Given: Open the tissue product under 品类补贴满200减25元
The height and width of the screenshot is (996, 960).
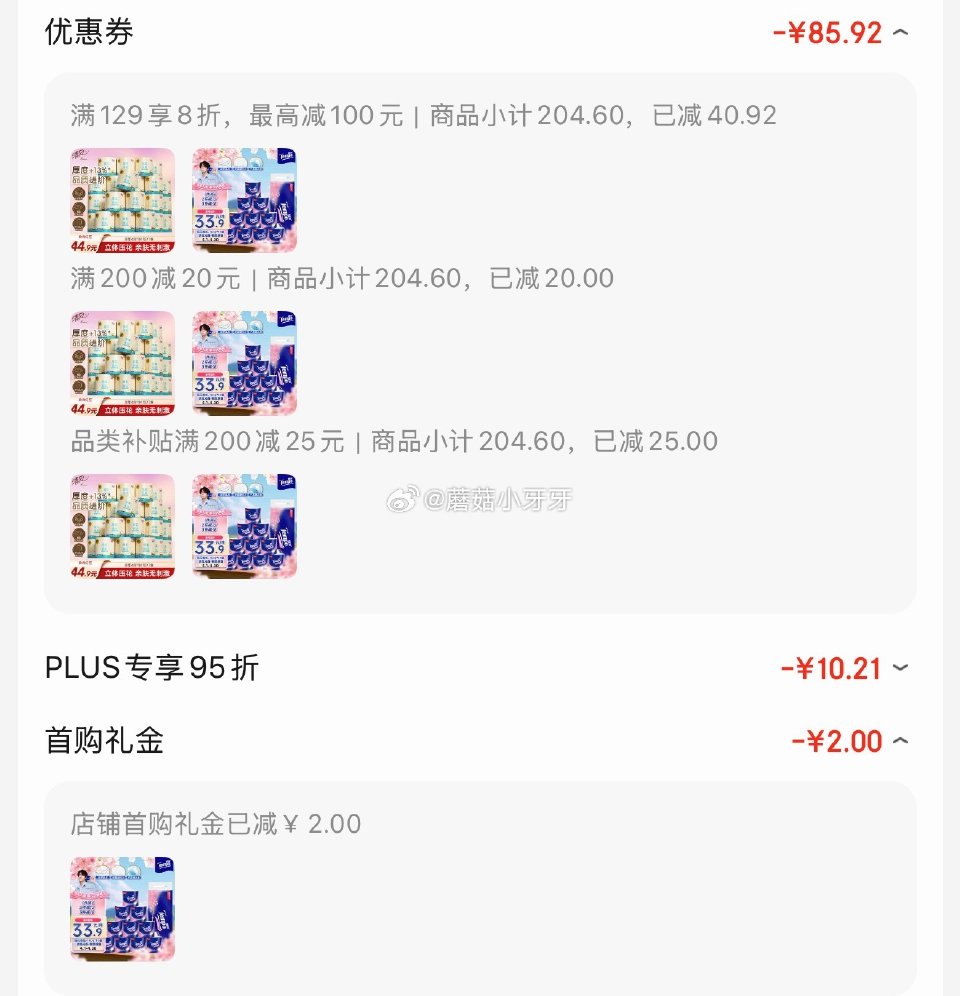Looking at the screenshot, I should 121,527.
